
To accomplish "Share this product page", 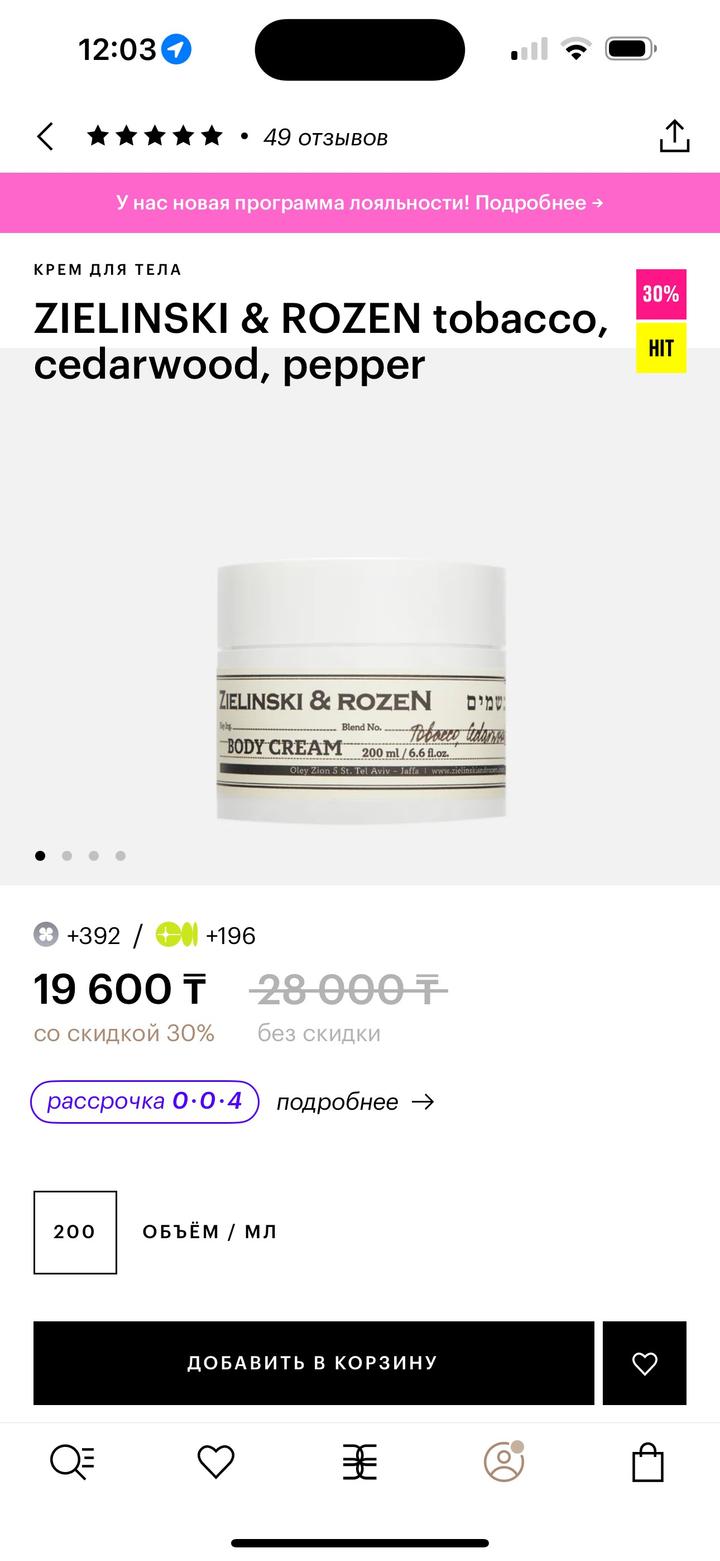I will (675, 137).
